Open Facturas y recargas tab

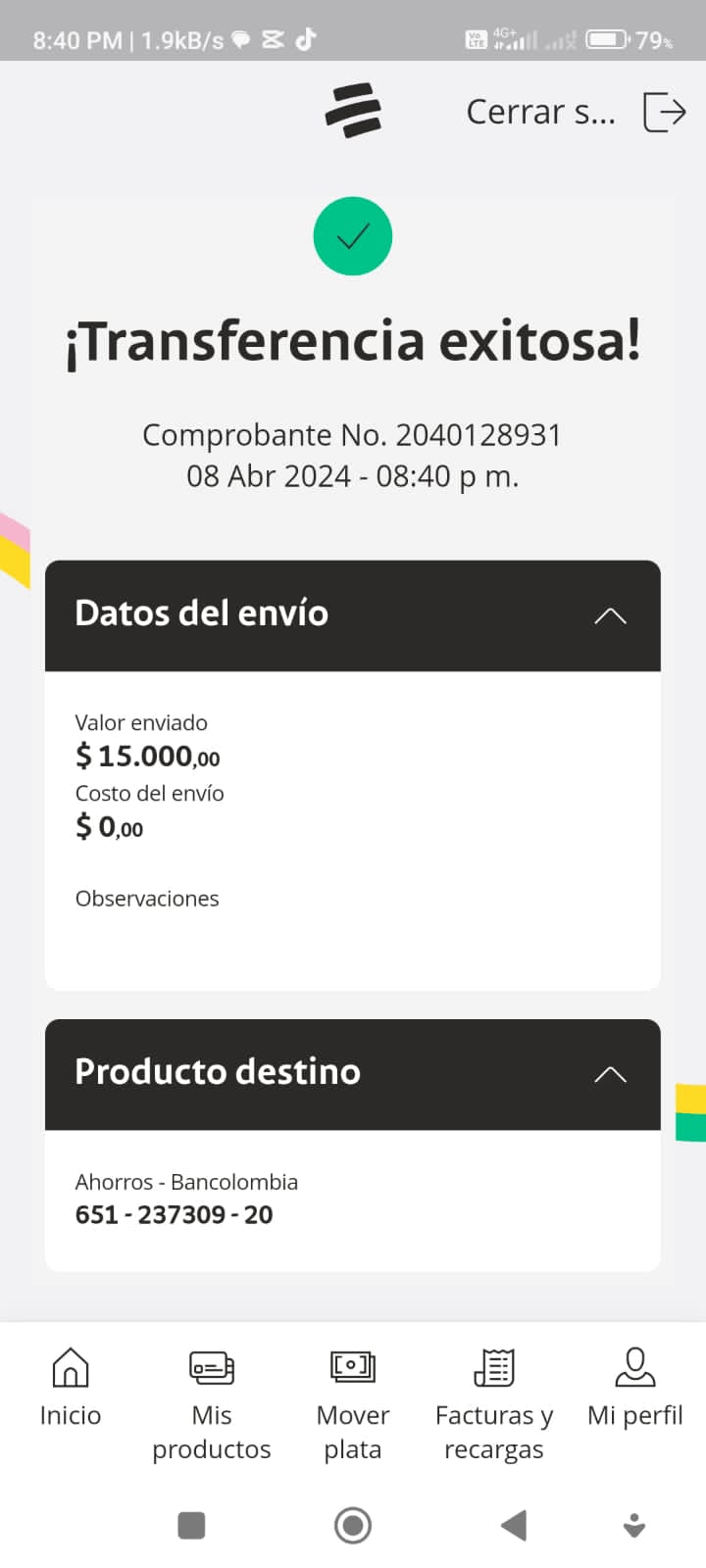point(494,1403)
